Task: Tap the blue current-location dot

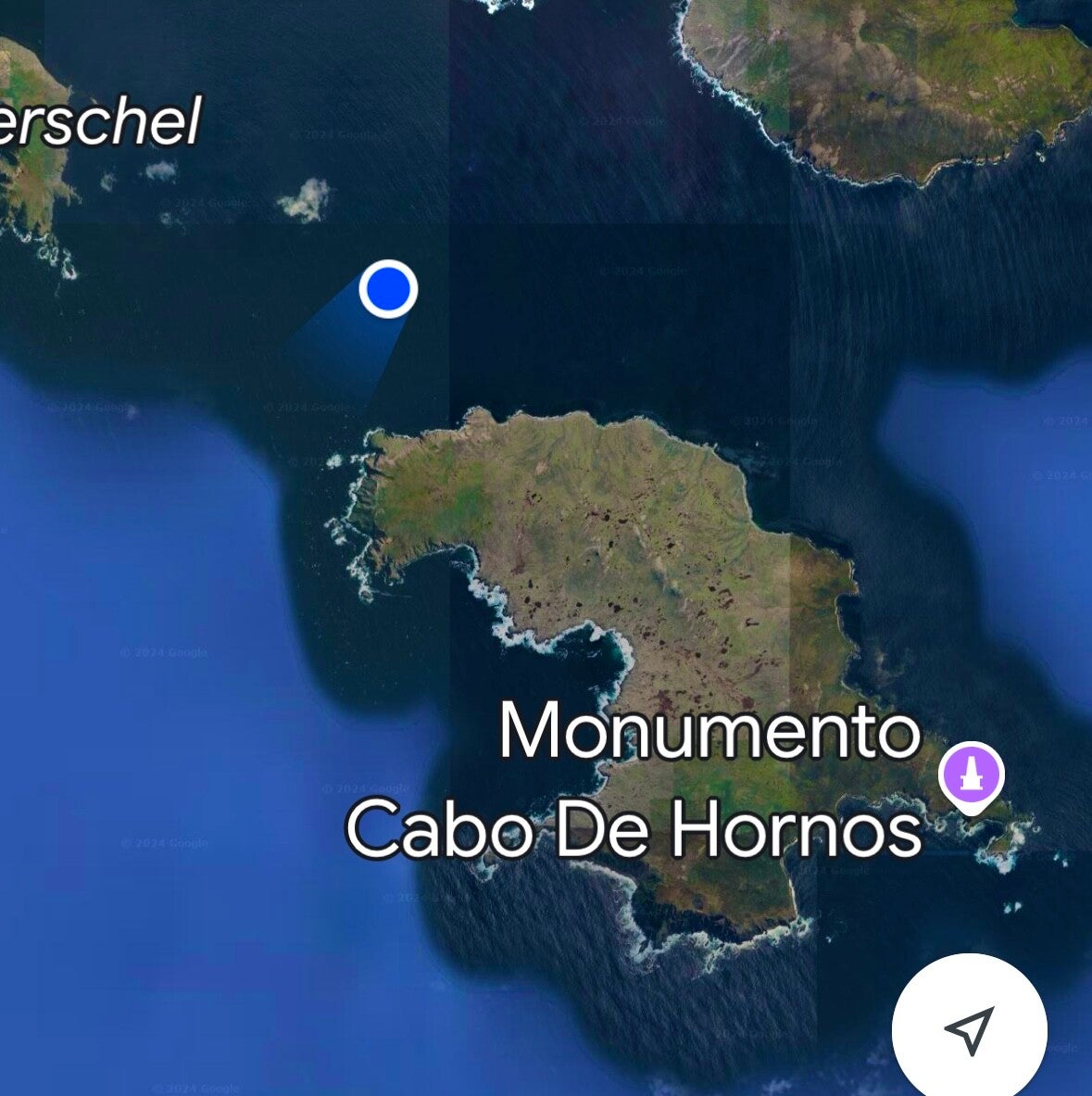Action: (x=388, y=290)
